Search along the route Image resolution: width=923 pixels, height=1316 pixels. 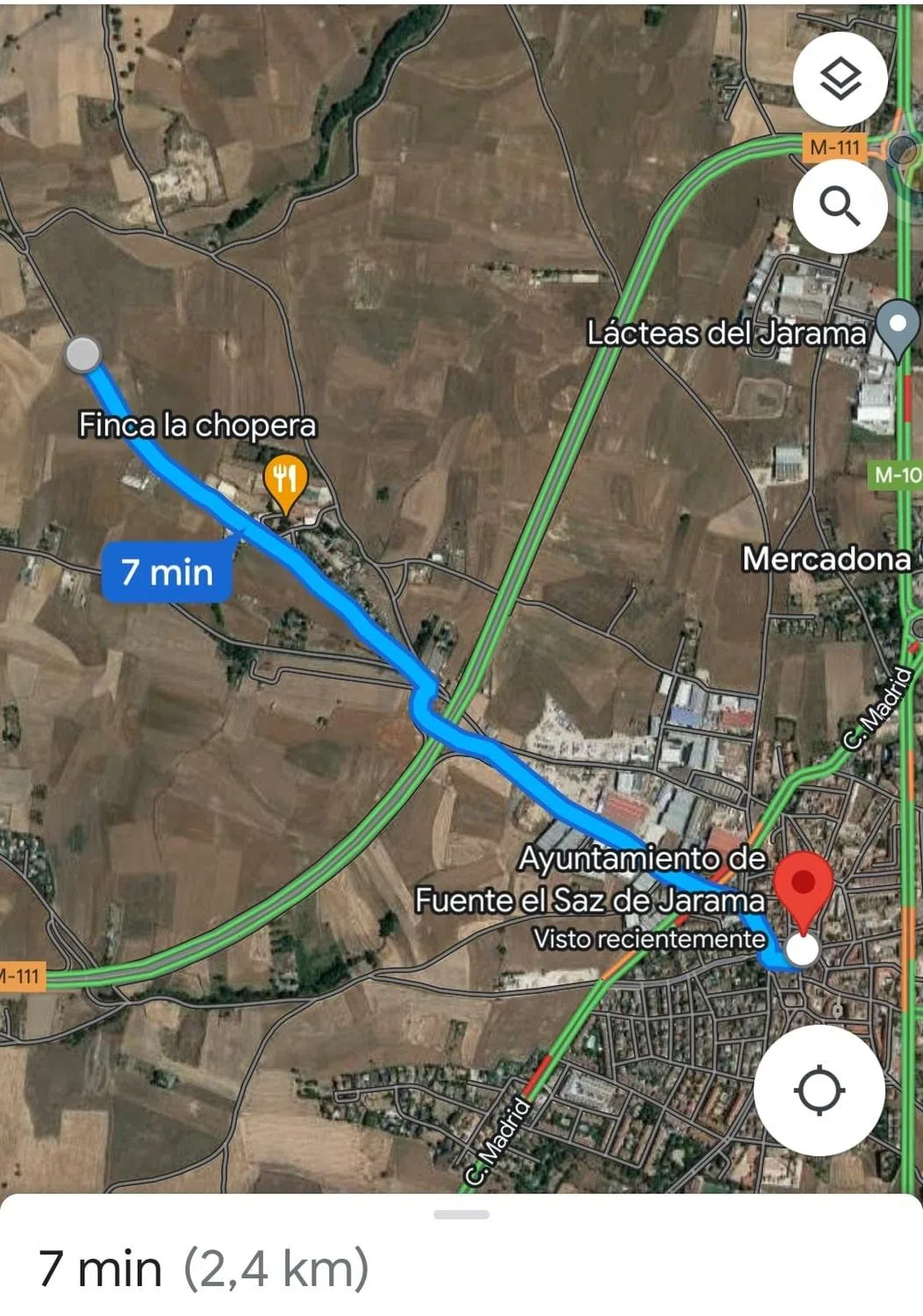(x=840, y=206)
